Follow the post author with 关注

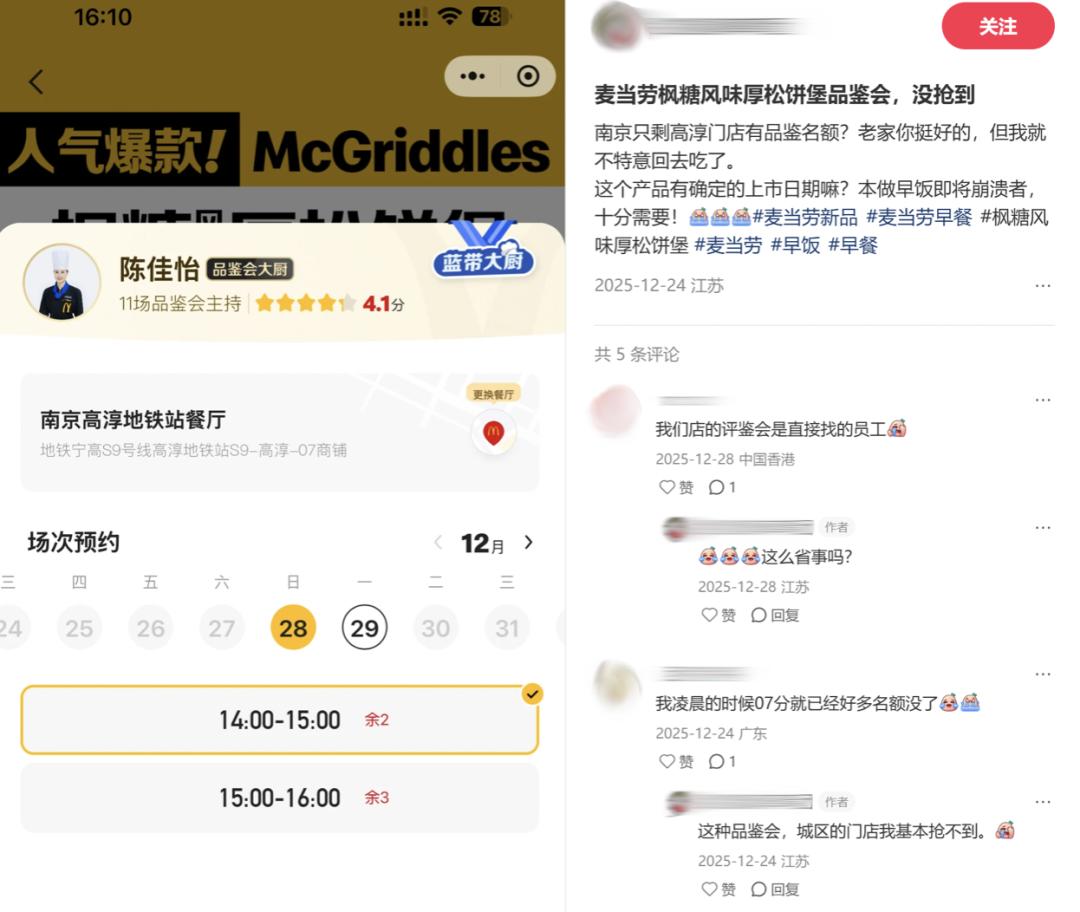click(997, 26)
